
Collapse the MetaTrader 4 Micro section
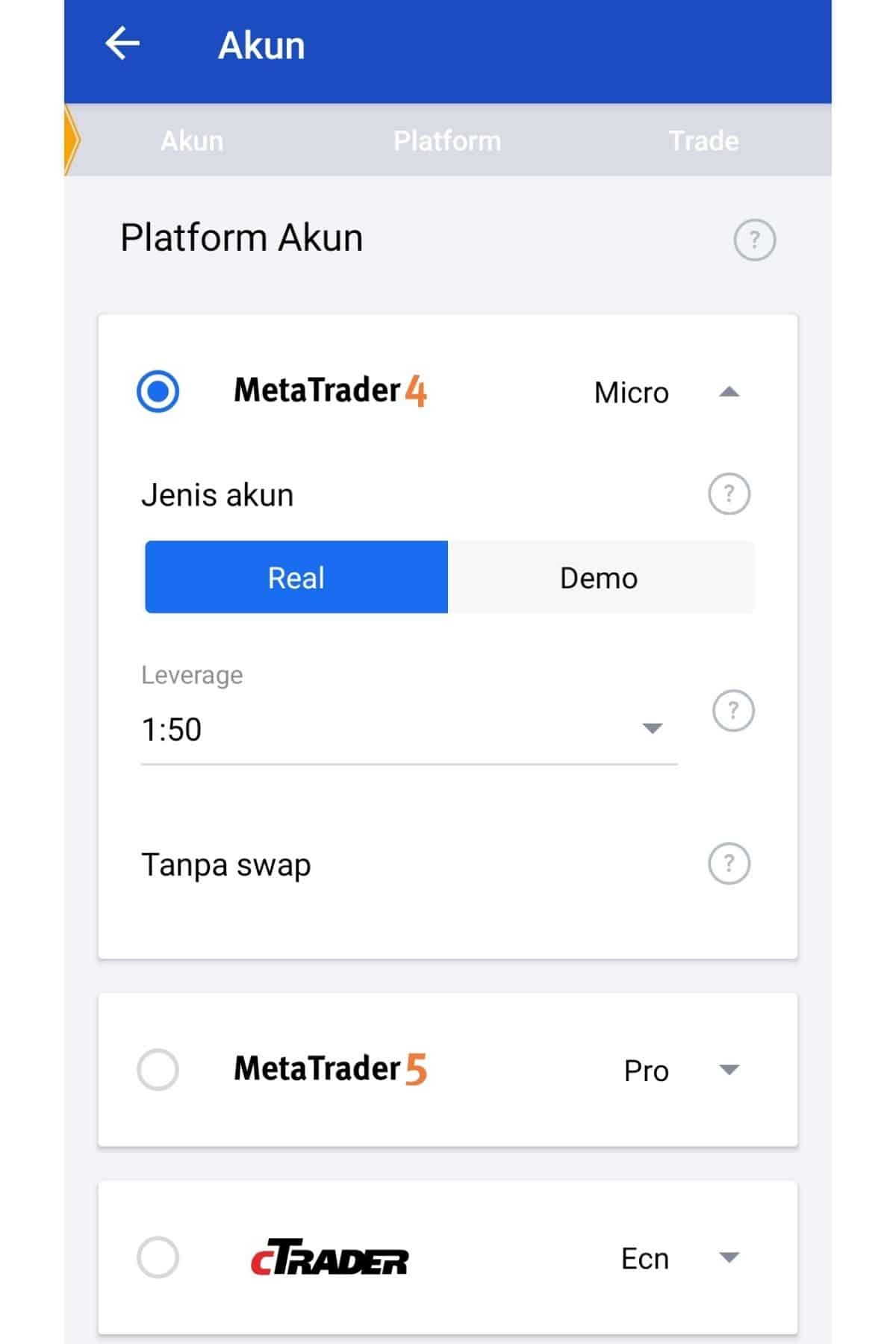pos(729,392)
